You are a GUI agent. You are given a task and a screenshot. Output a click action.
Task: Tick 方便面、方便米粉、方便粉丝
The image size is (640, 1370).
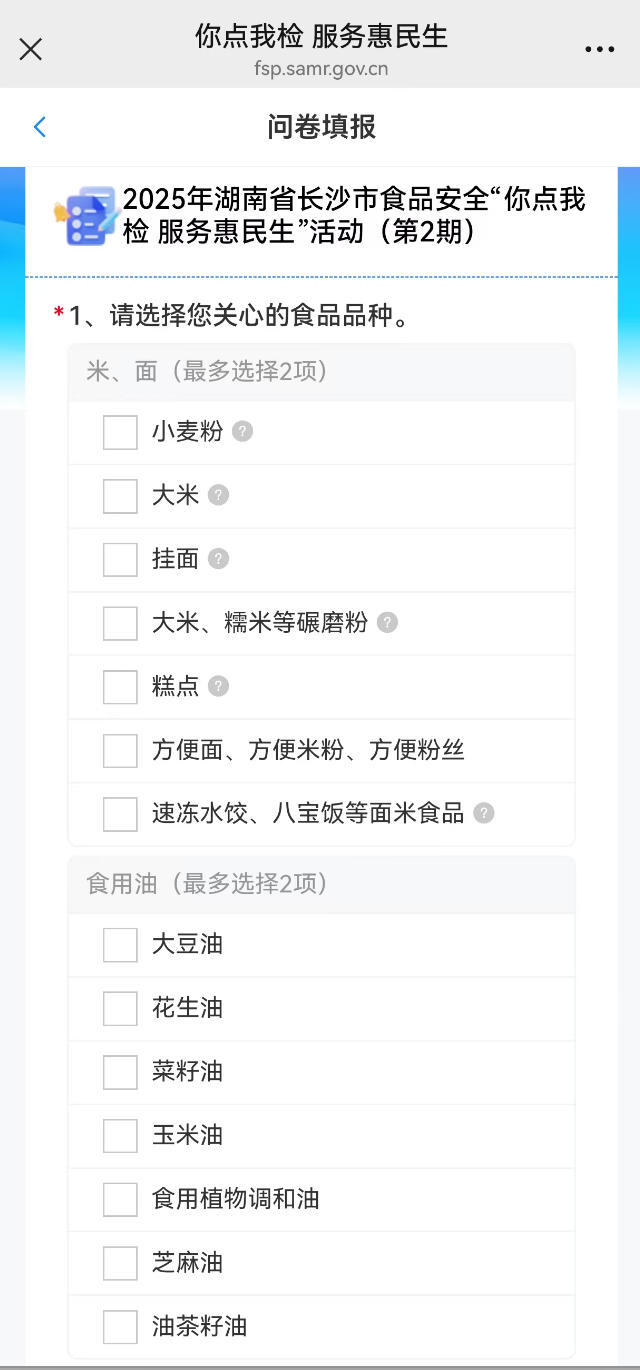click(120, 750)
